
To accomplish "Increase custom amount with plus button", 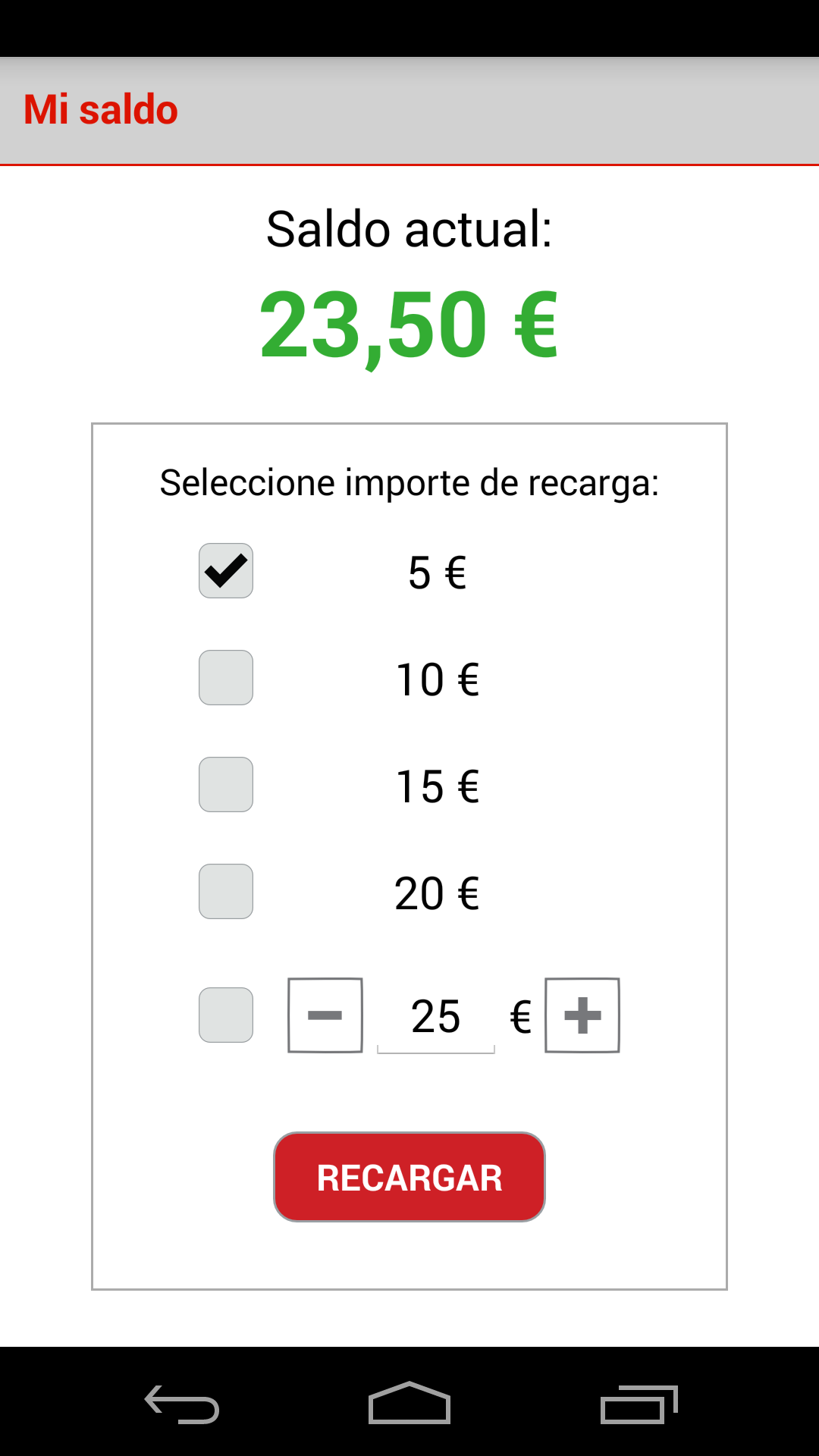I will tap(582, 1015).
